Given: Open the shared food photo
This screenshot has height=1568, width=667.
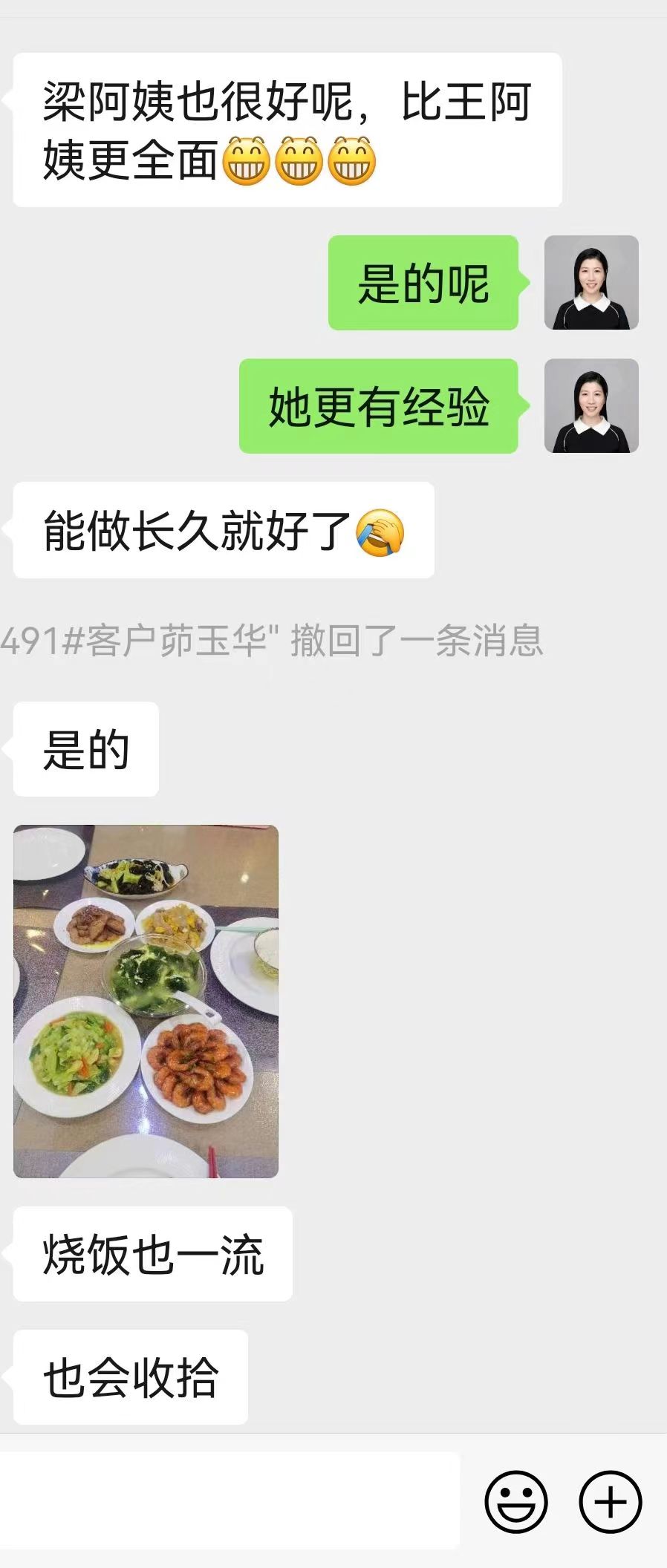Looking at the screenshot, I should (x=146, y=1001).
